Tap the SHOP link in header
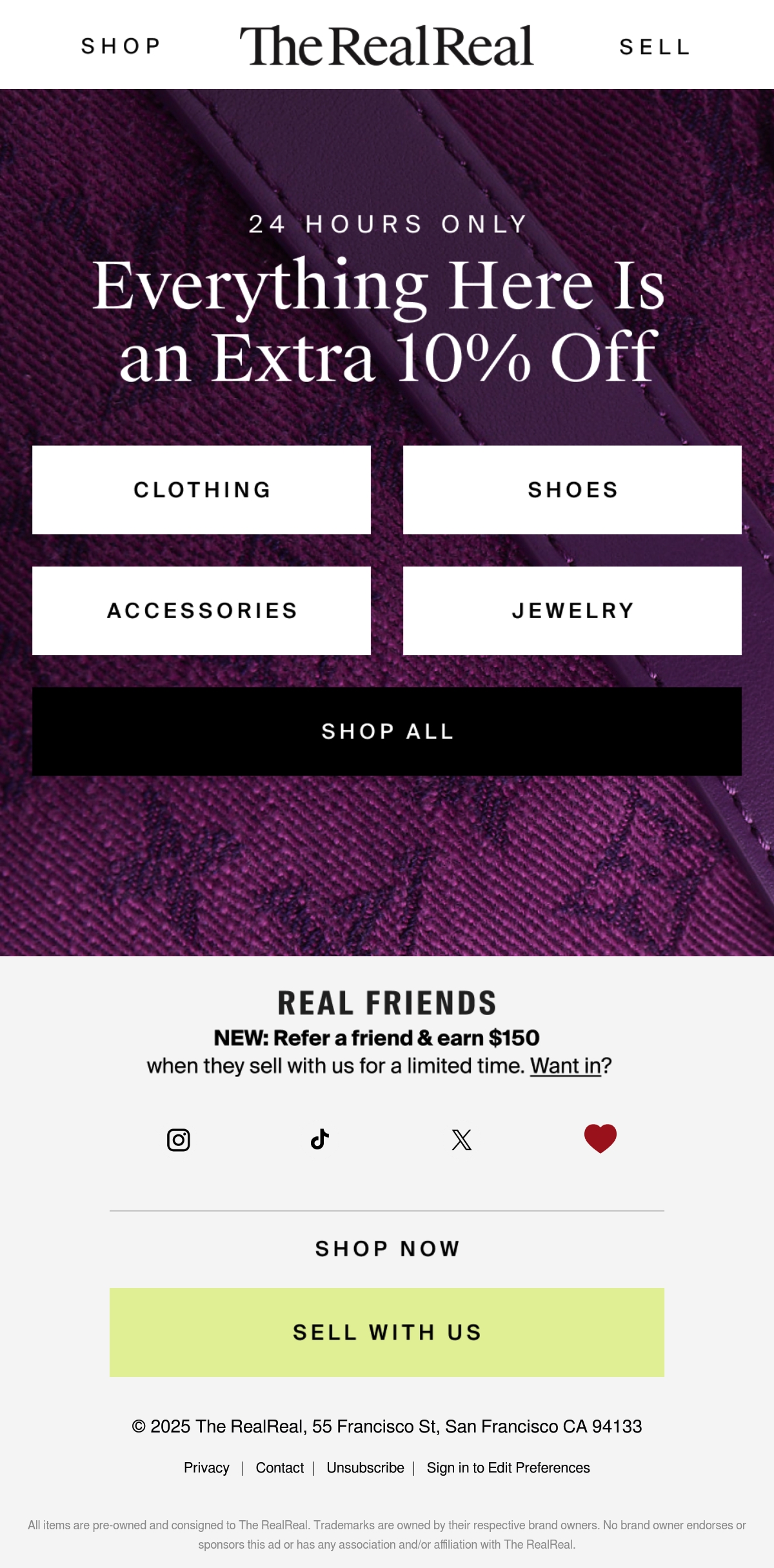This screenshot has width=774, height=1568. (x=121, y=46)
